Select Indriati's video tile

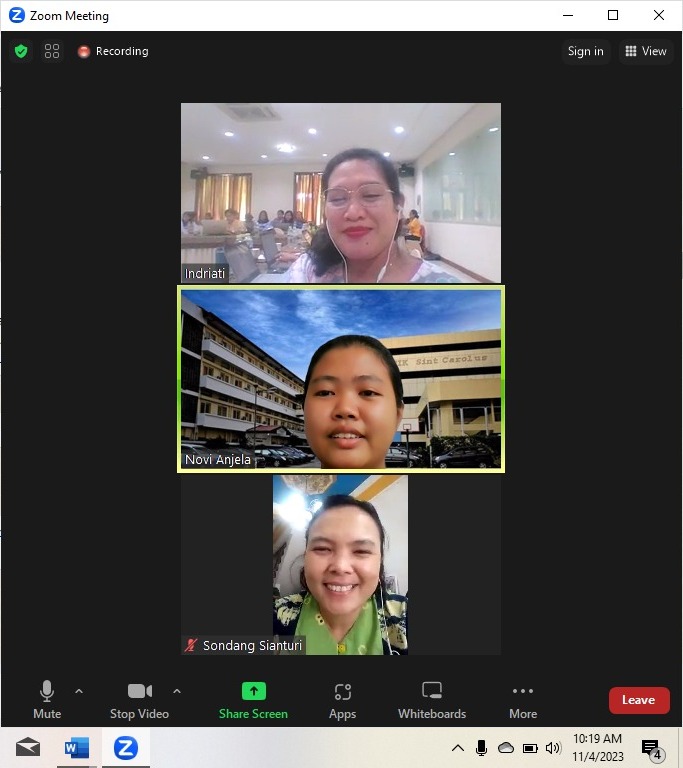coord(340,192)
